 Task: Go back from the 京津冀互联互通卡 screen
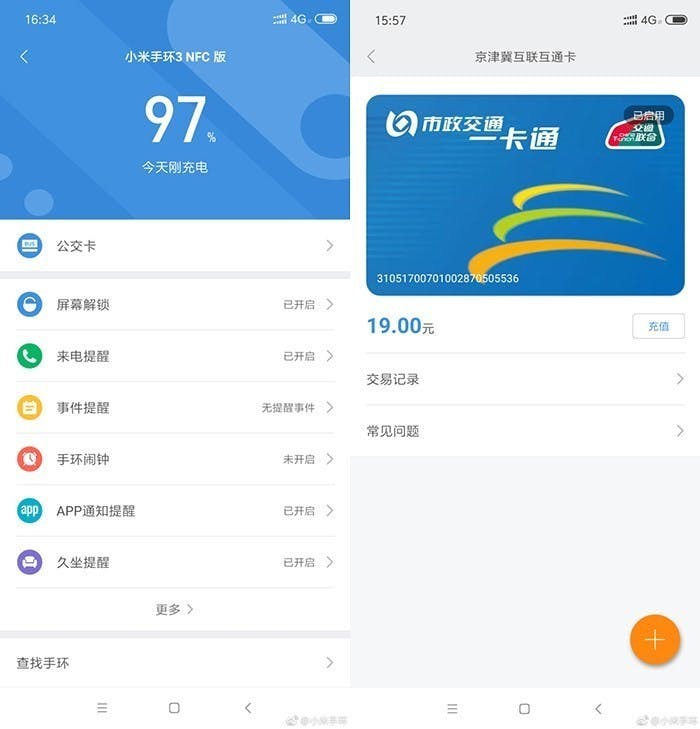(372, 57)
